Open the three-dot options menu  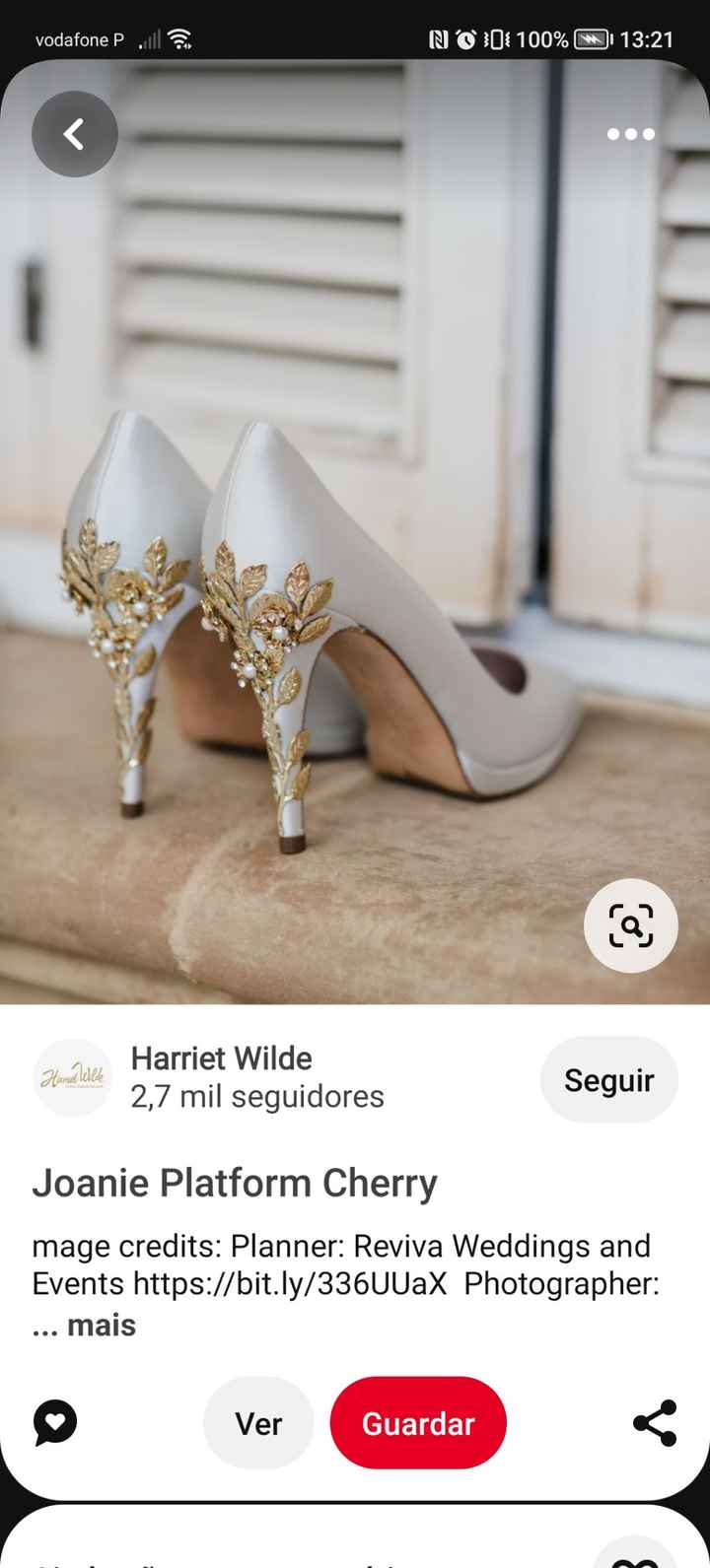[x=629, y=134]
